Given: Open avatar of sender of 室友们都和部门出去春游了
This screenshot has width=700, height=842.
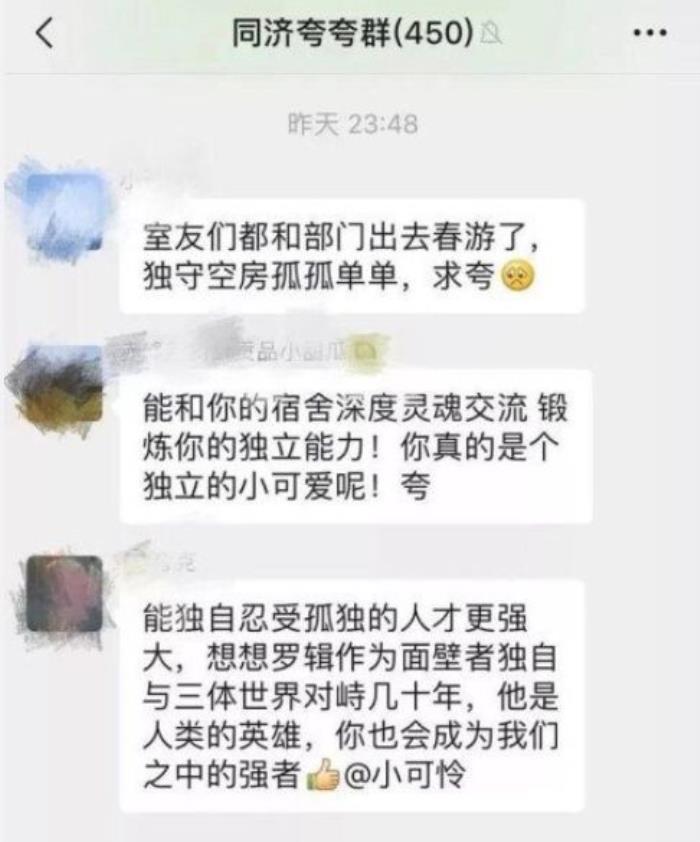Looking at the screenshot, I should click(64, 212).
